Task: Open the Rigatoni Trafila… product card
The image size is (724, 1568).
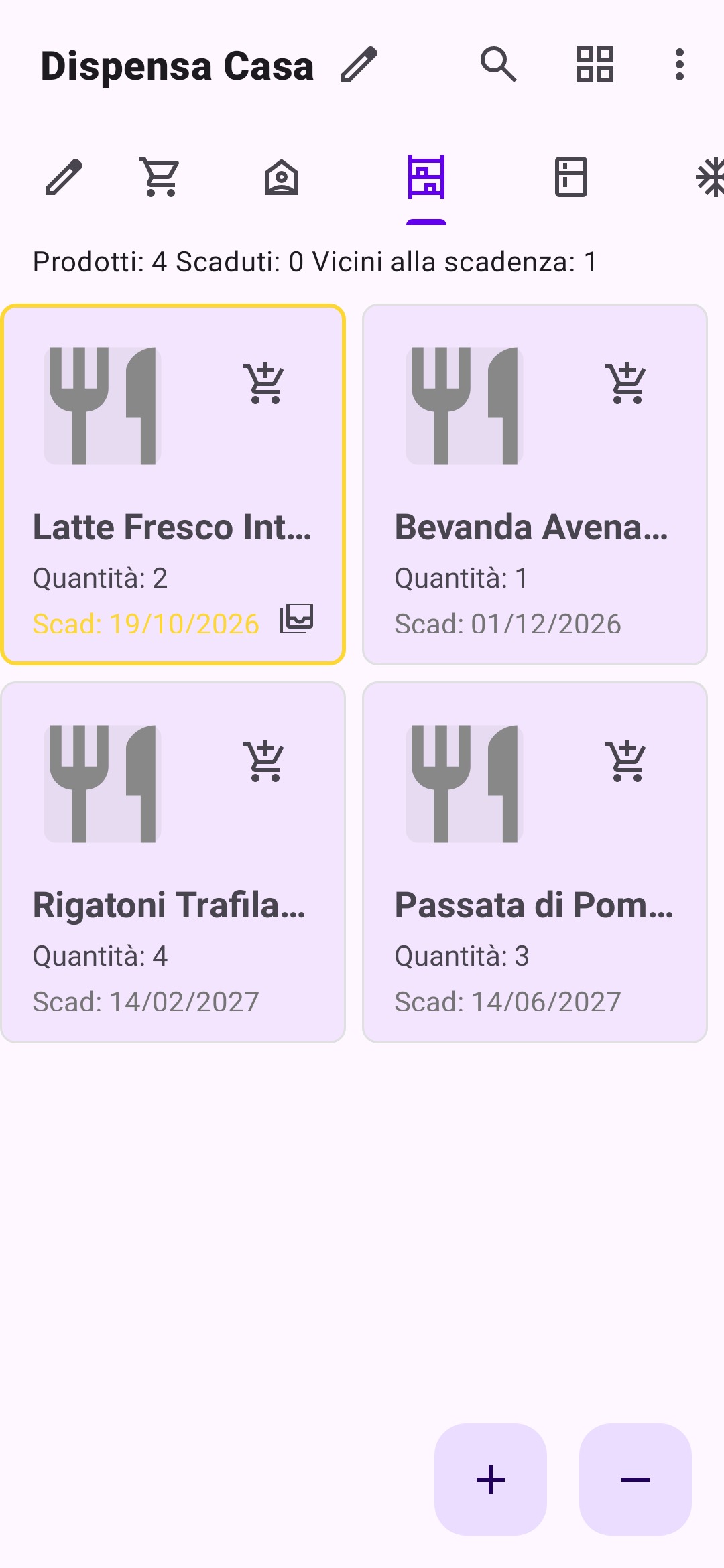Action: pos(173,862)
